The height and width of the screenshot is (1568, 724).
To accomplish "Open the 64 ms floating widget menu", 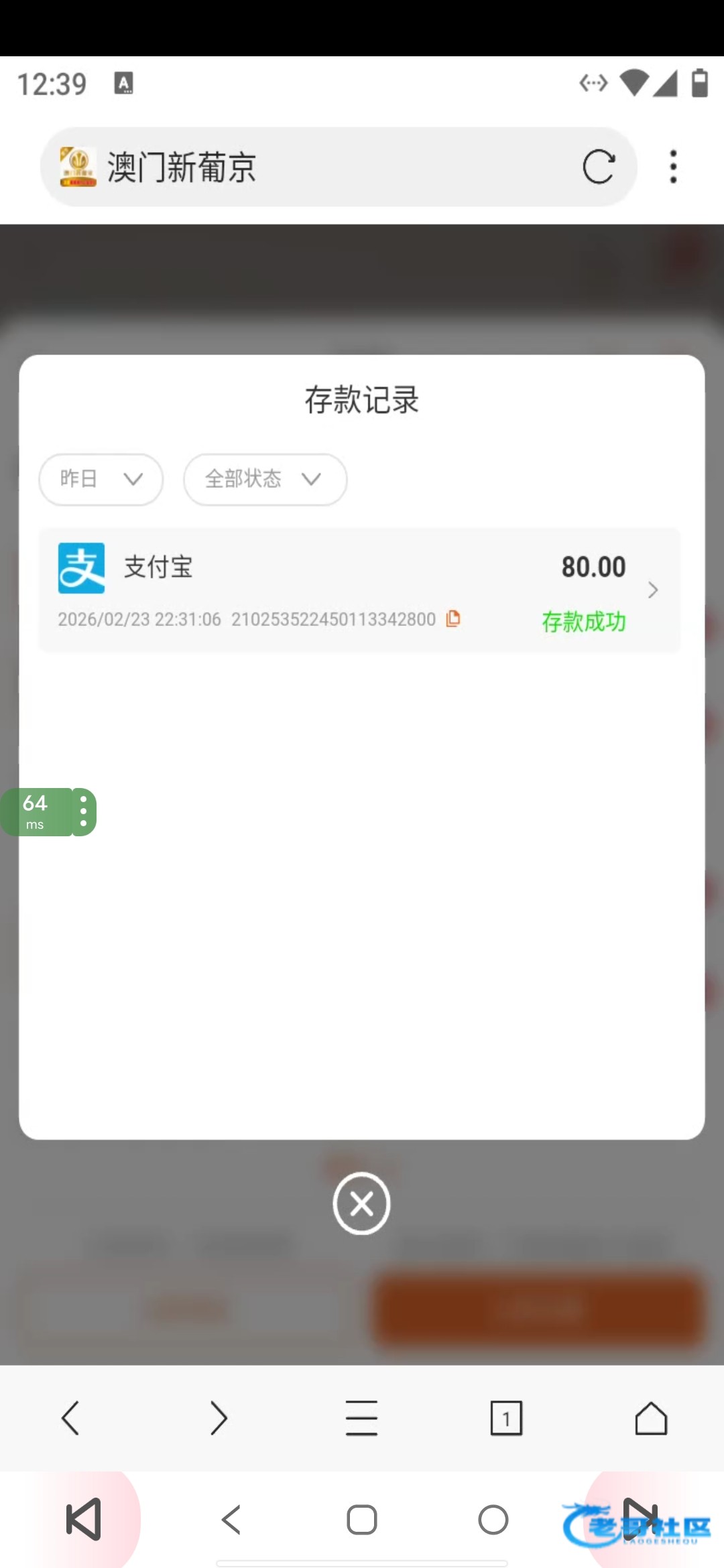I will (83, 811).
